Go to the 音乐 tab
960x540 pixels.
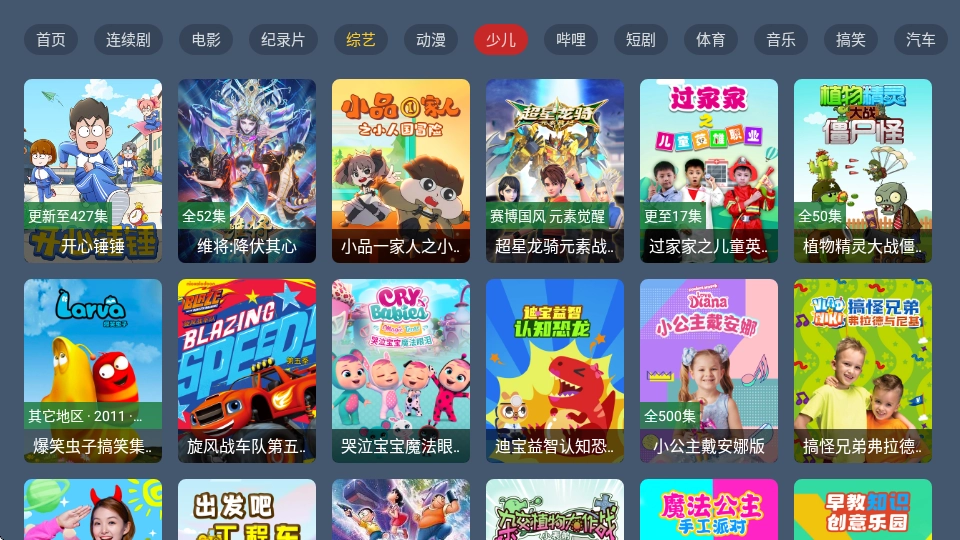coord(781,40)
